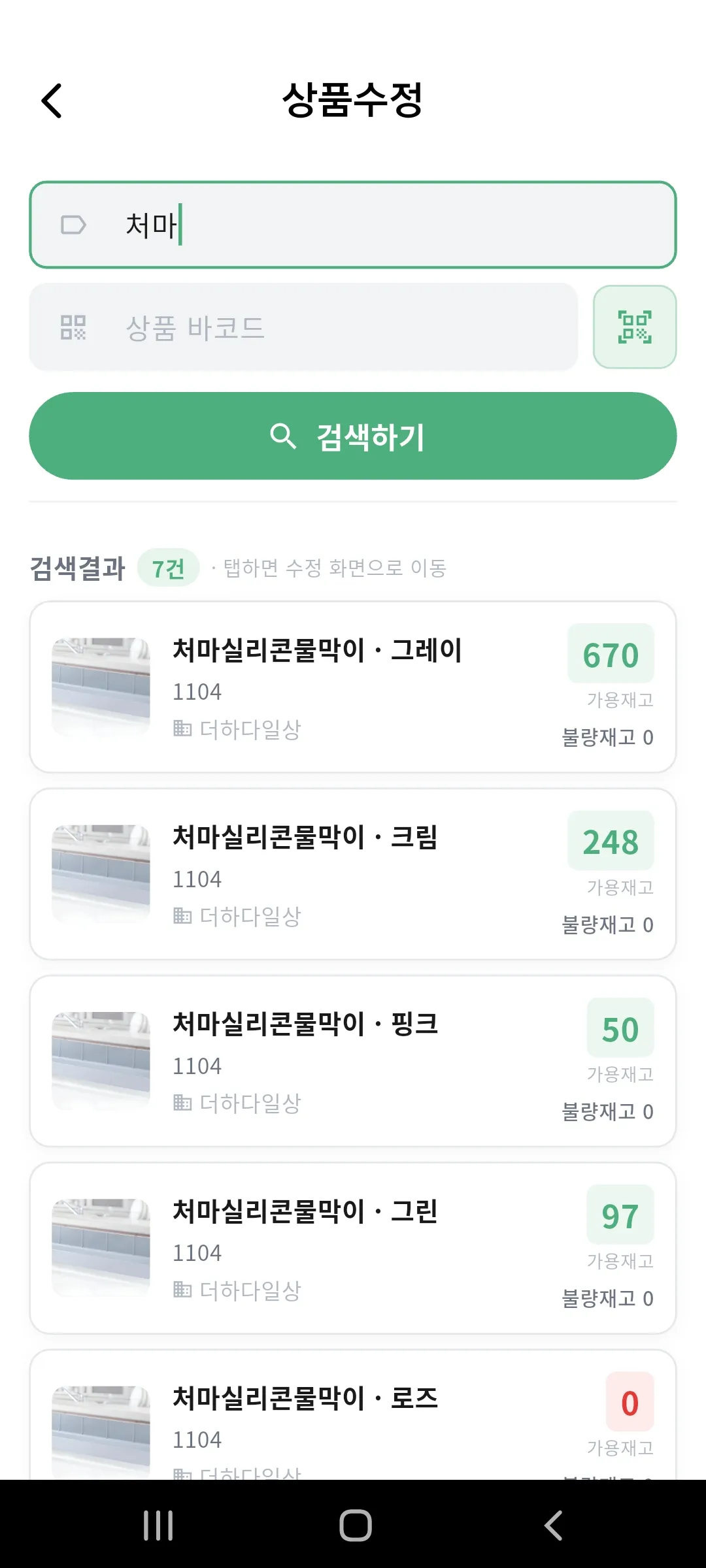The width and height of the screenshot is (706, 1568).
Task: Open 처마실리콘물막이 · 크림 product card
Action: (353, 874)
